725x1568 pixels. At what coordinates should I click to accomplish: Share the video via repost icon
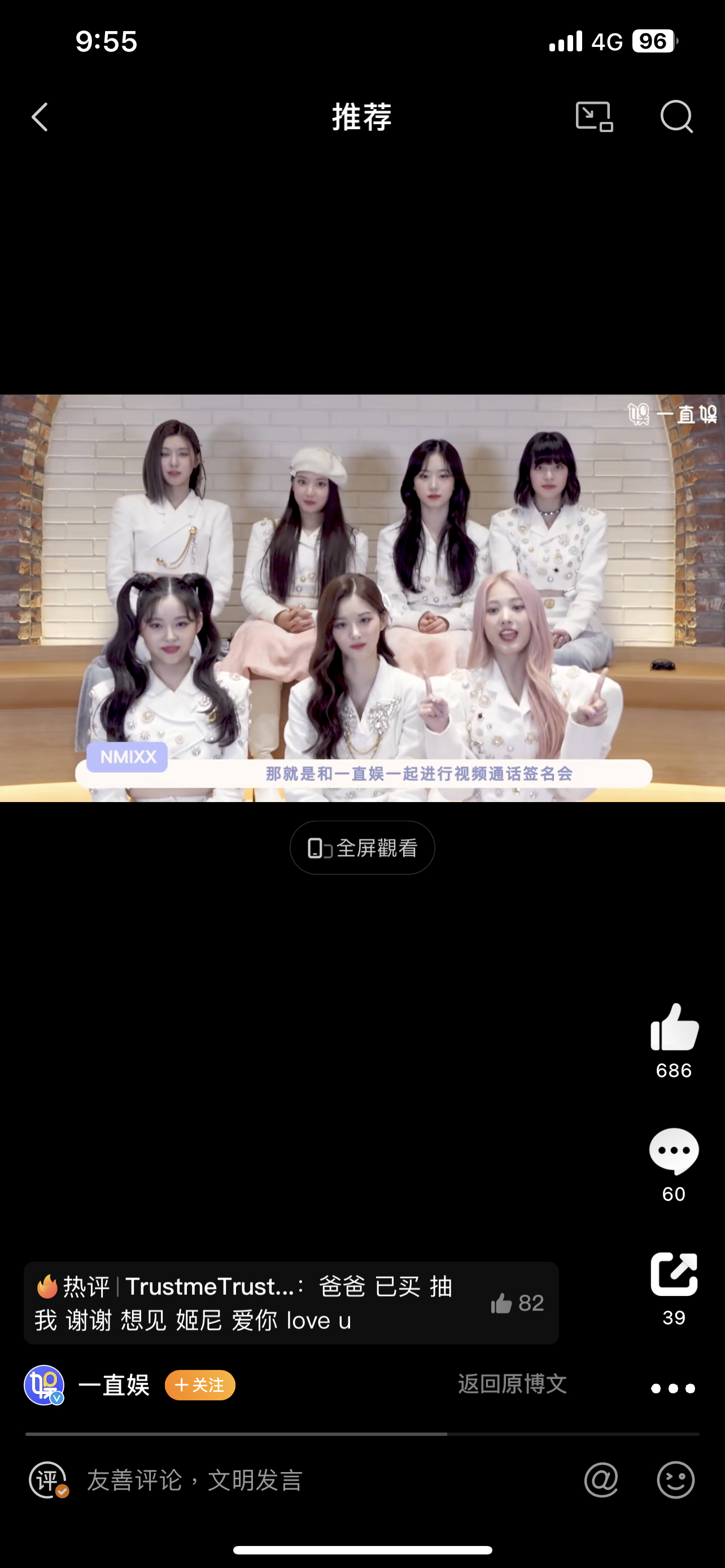pyautogui.click(x=674, y=1274)
